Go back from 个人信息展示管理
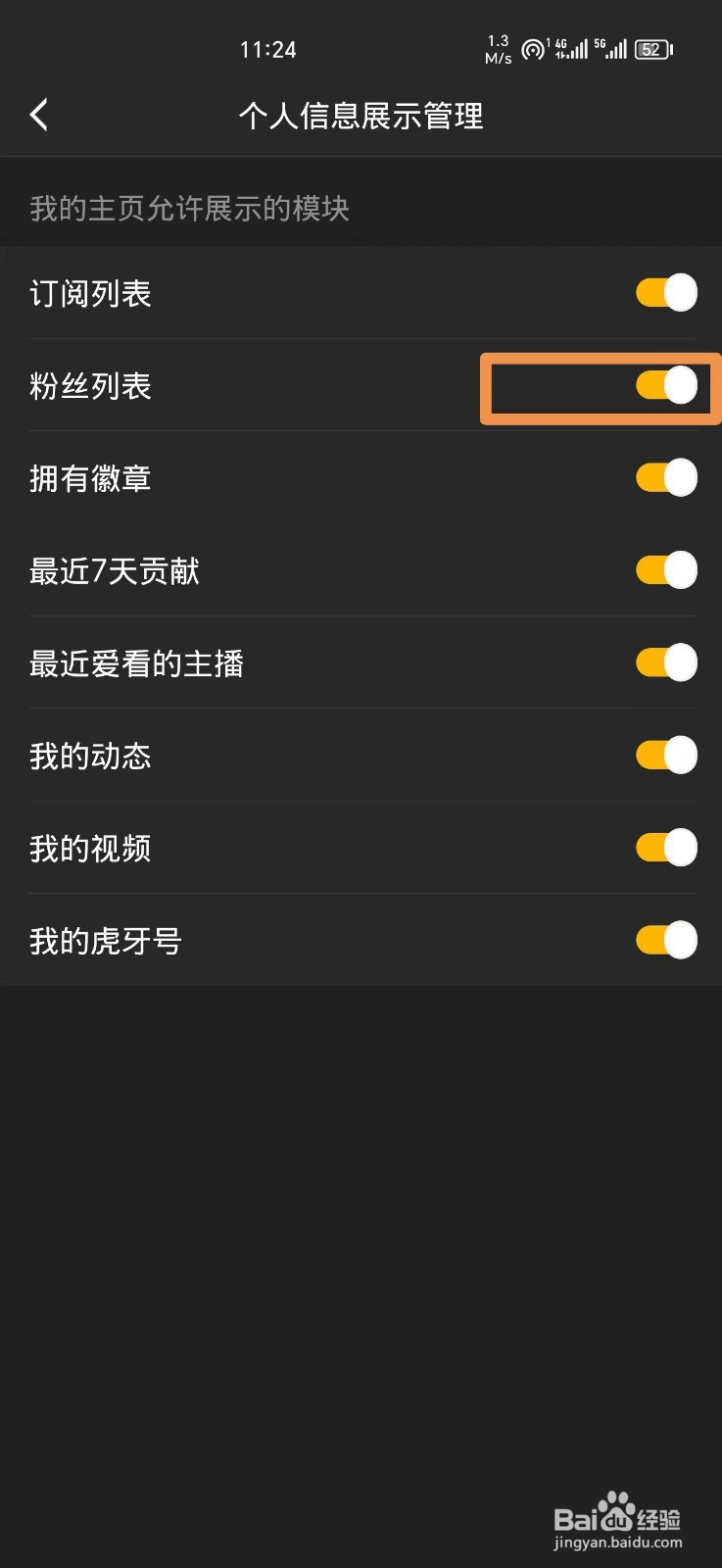 coord(39,116)
